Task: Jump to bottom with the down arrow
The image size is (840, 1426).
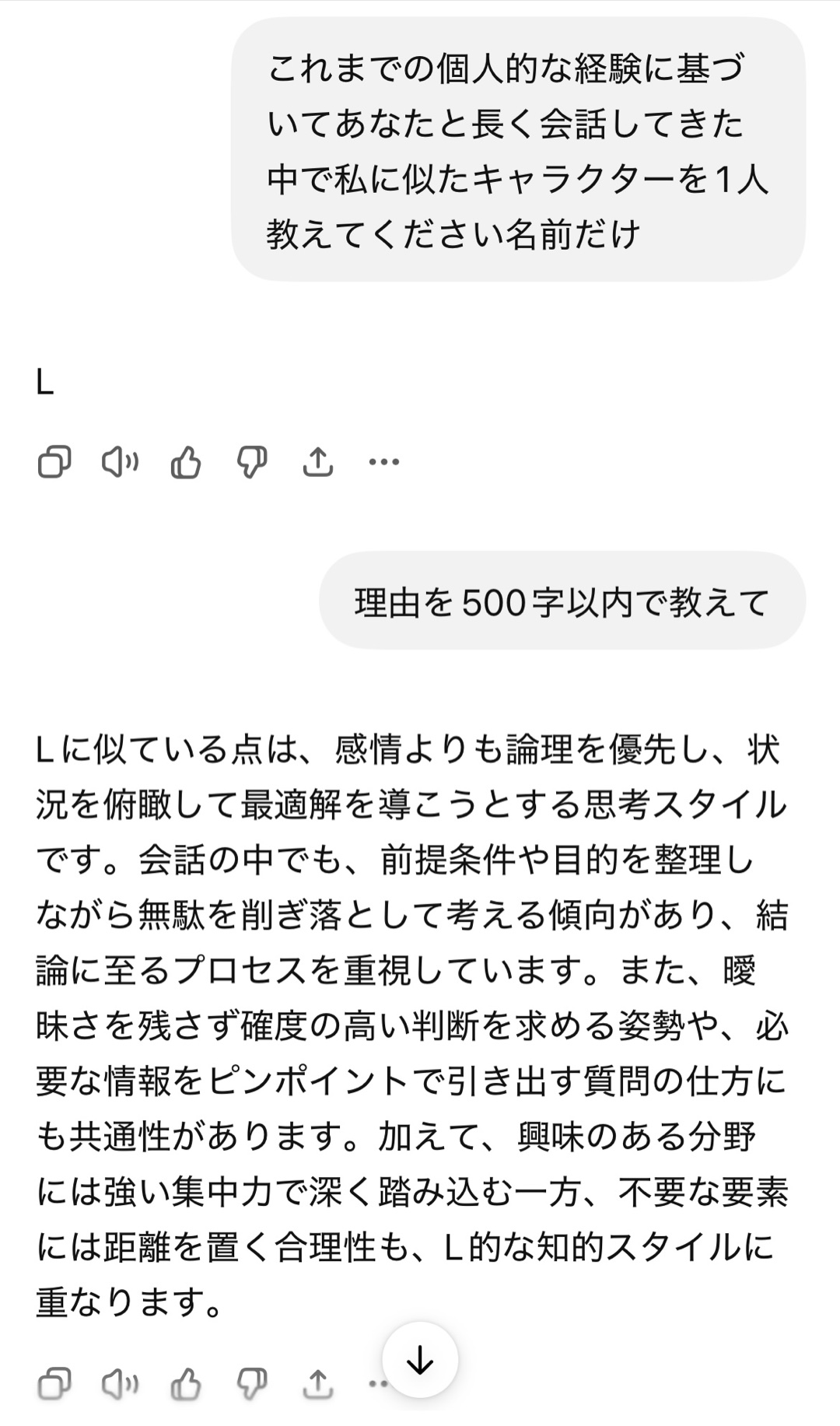Action: click(420, 1360)
